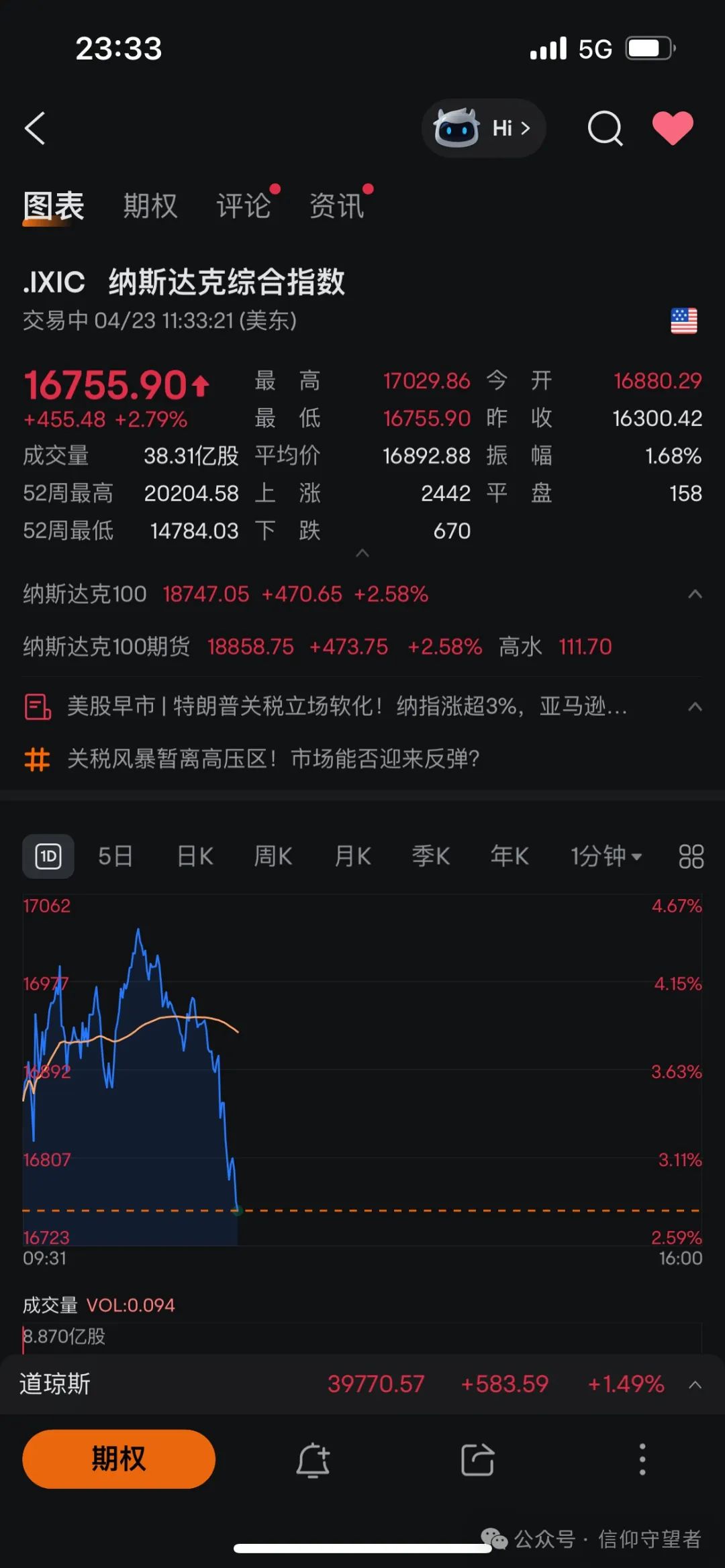
Task: Tap the orange 期权 button
Action: pos(119,1459)
